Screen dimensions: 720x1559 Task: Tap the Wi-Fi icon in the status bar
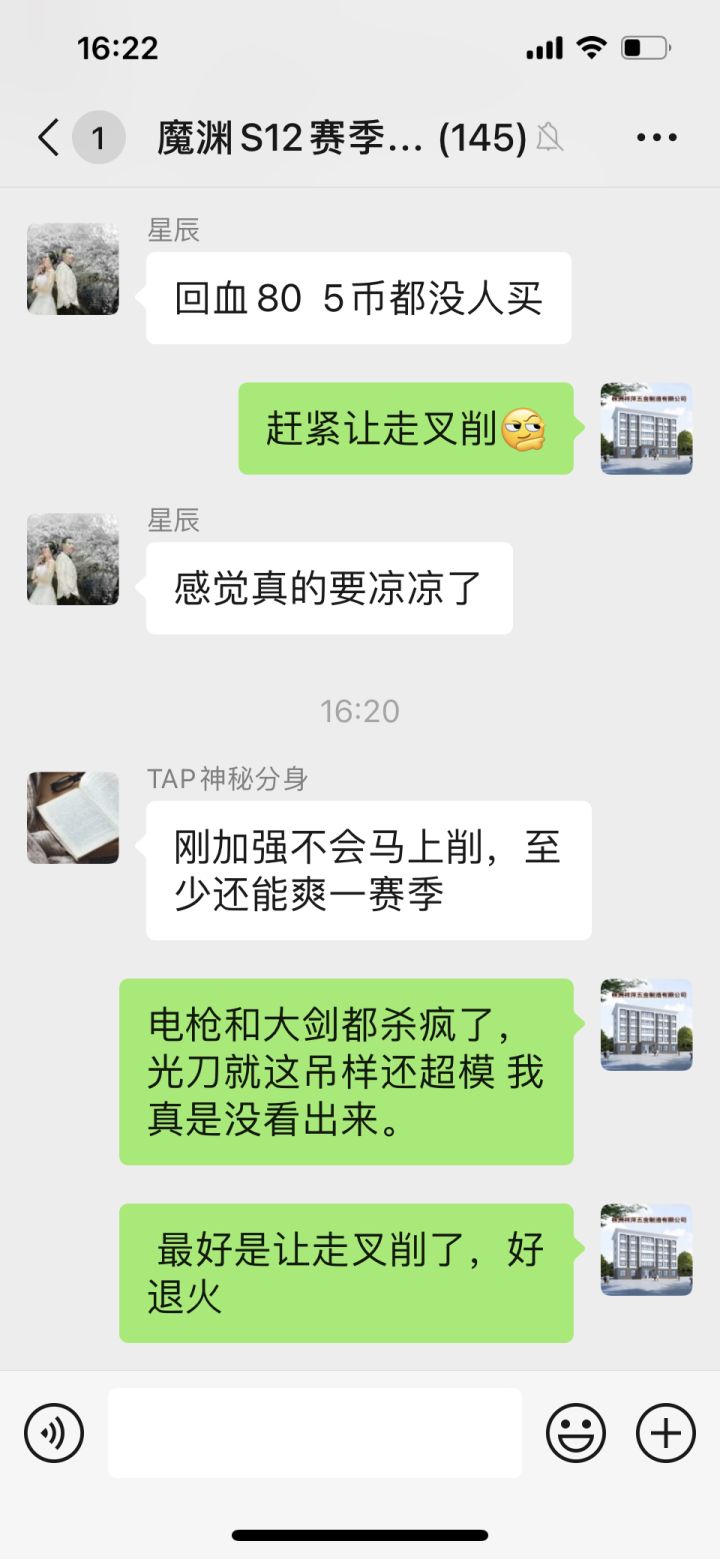pos(592,46)
